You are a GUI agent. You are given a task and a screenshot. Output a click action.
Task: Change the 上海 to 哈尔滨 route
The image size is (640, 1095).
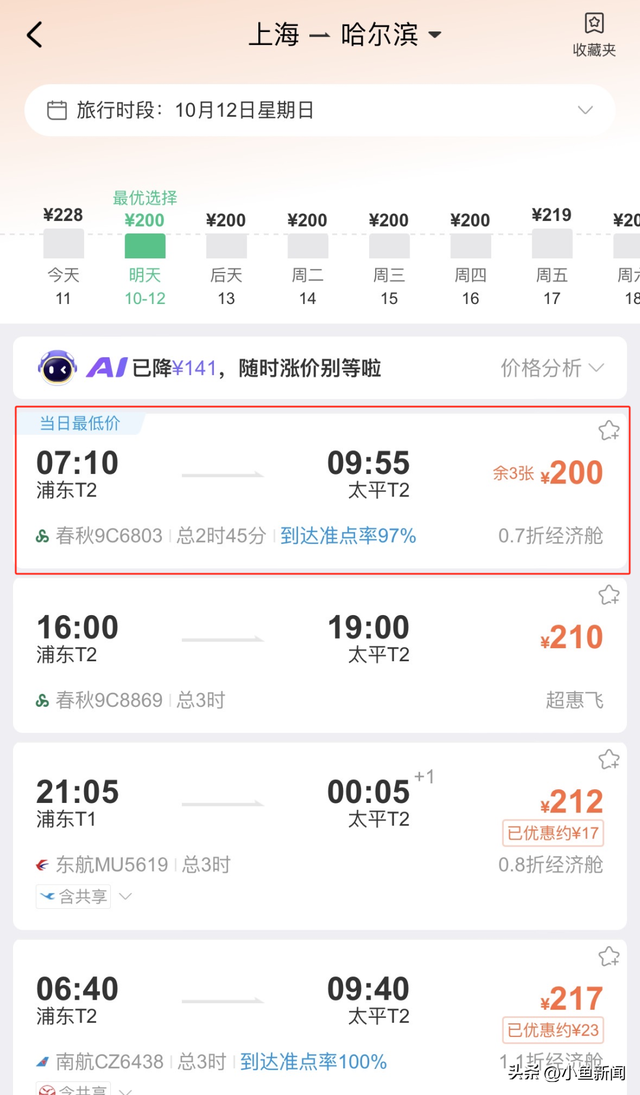[x=345, y=35]
